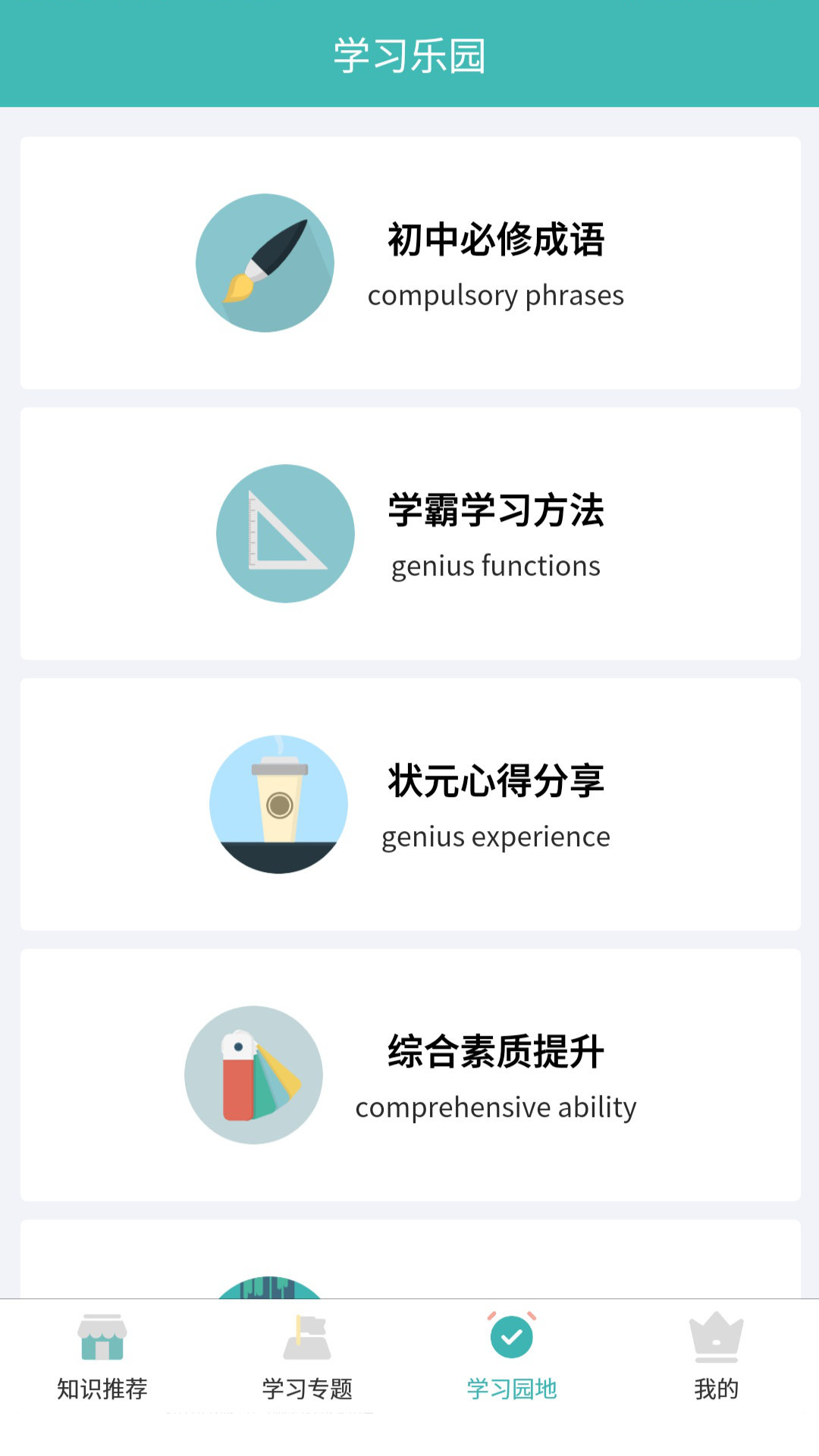Image resolution: width=819 pixels, height=1456 pixels.
Task: Click the 学习乐园 title bar
Action: 409,52
